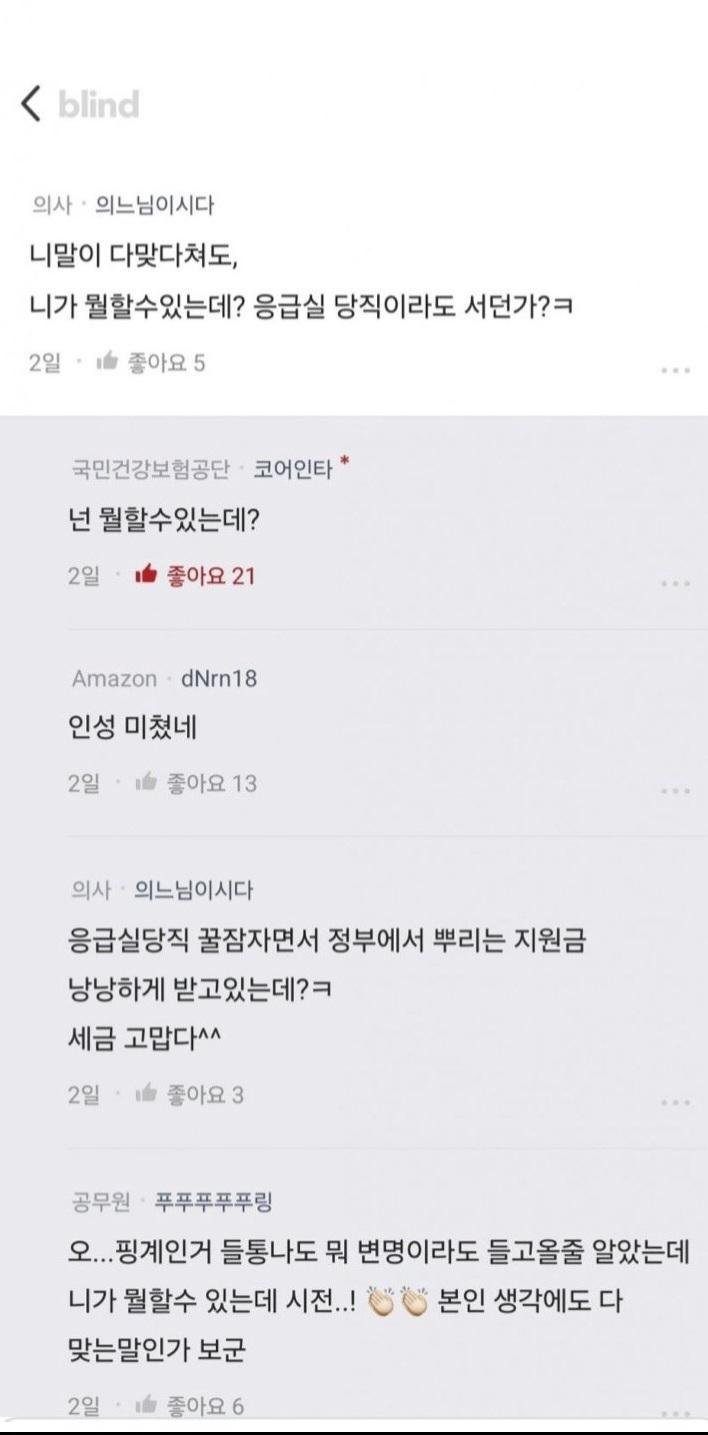Open options for the '니말이 다맞다쳐도' comment
Screen dimensions: 708x1435
(x=676, y=370)
